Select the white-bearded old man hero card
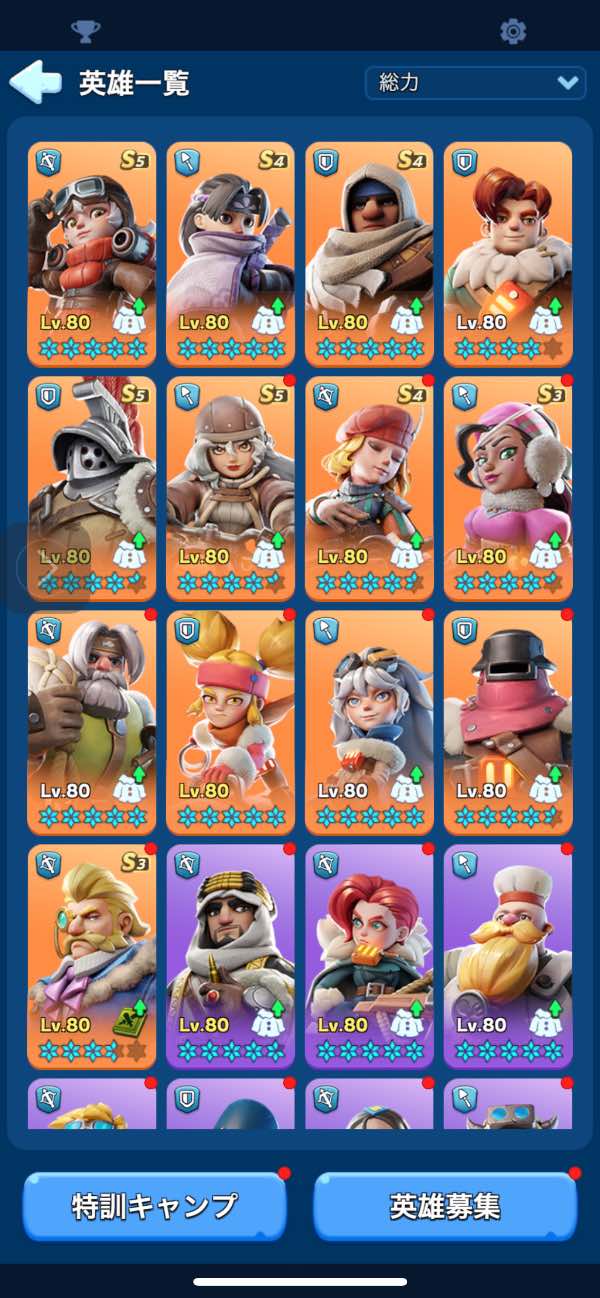The width and height of the screenshot is (600, 1298). (x=92, y=722)
